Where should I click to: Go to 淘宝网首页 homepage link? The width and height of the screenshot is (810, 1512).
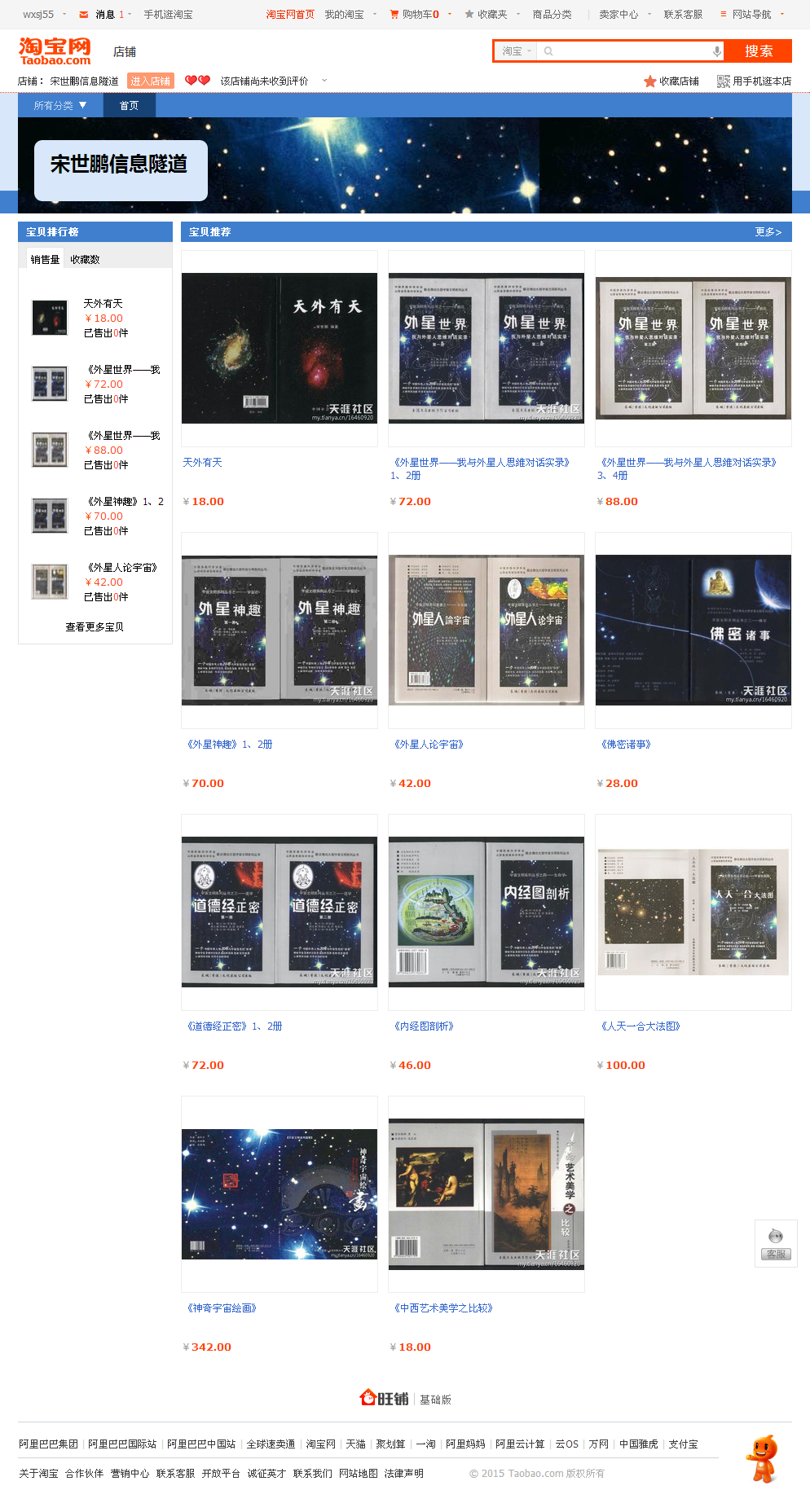pyautogui.click(x=290, y=15)
